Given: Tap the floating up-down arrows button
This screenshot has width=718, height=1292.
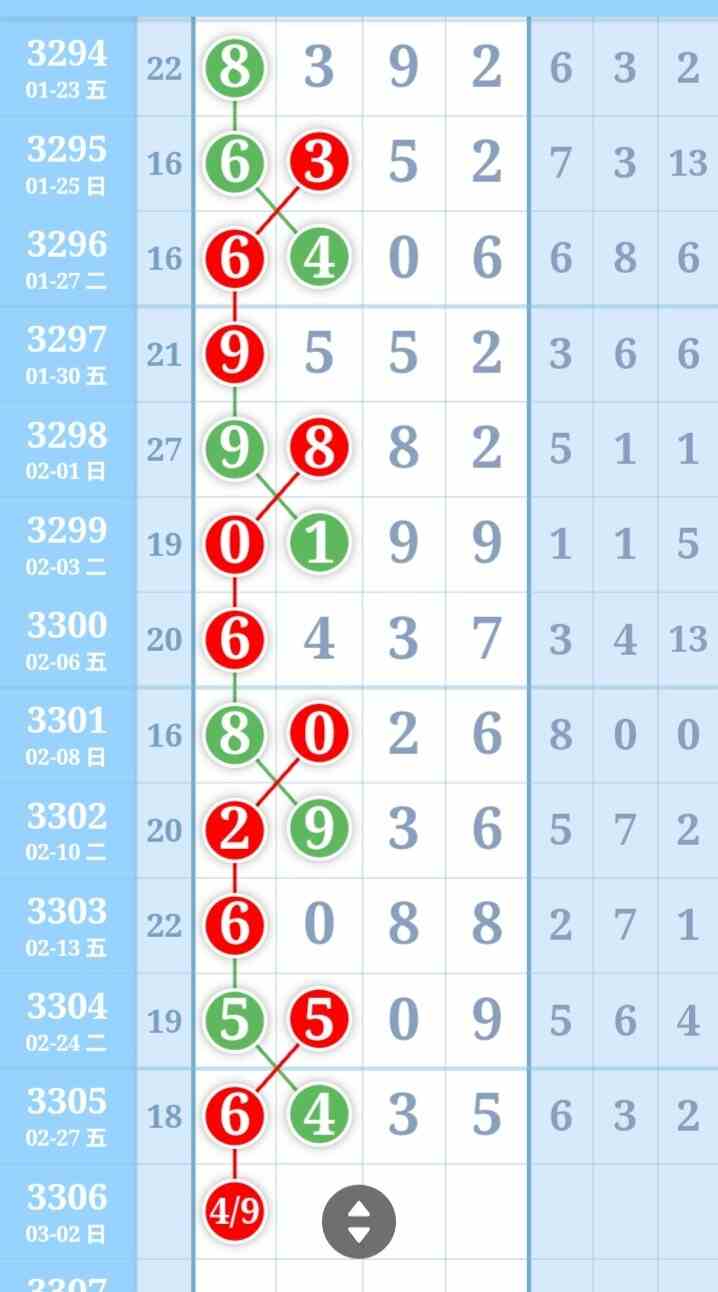Looking at the screenshot, I should pos(359,1221).
